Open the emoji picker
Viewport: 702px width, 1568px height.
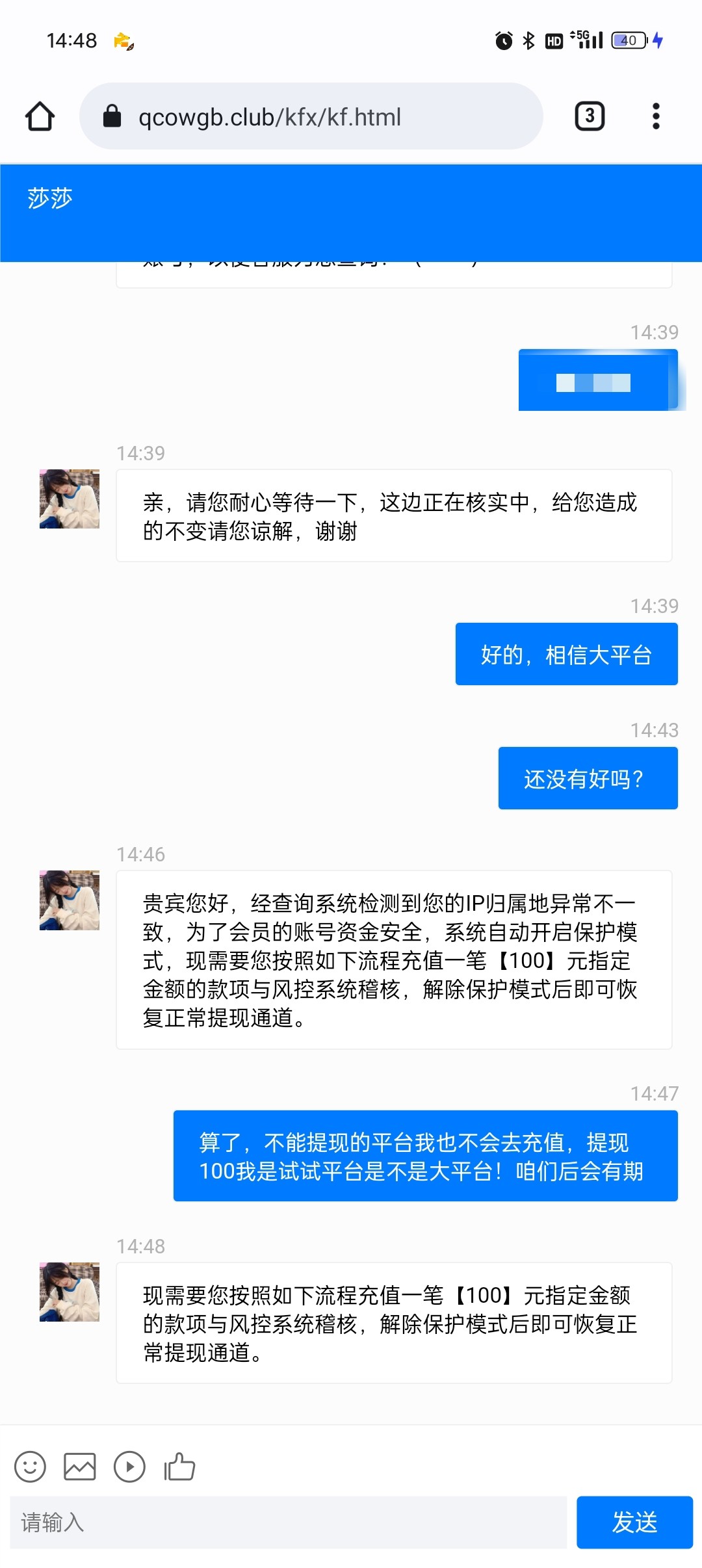pyautogui.click(x=30, y=1467)
